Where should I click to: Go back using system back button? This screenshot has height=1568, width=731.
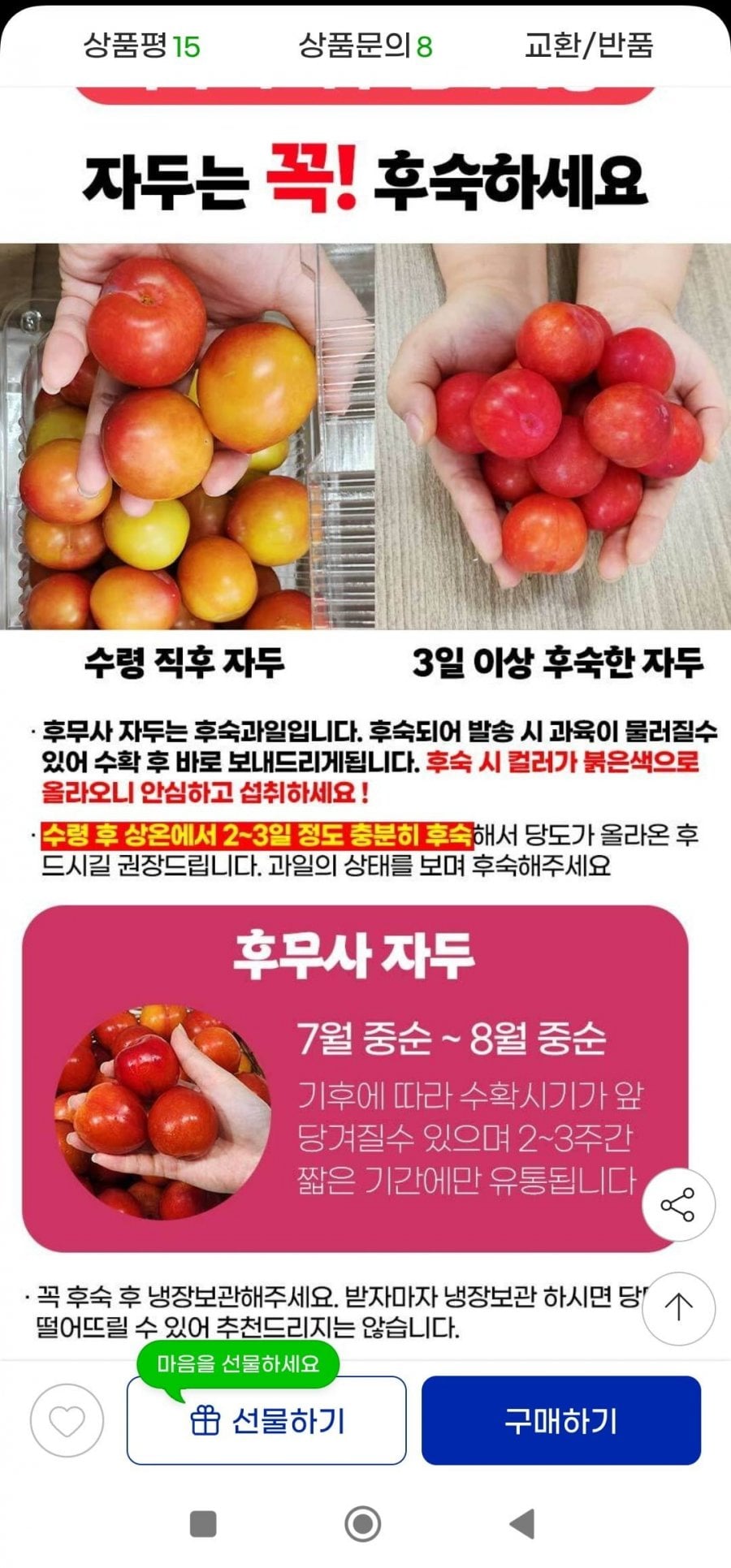[x=522, y=1523]
